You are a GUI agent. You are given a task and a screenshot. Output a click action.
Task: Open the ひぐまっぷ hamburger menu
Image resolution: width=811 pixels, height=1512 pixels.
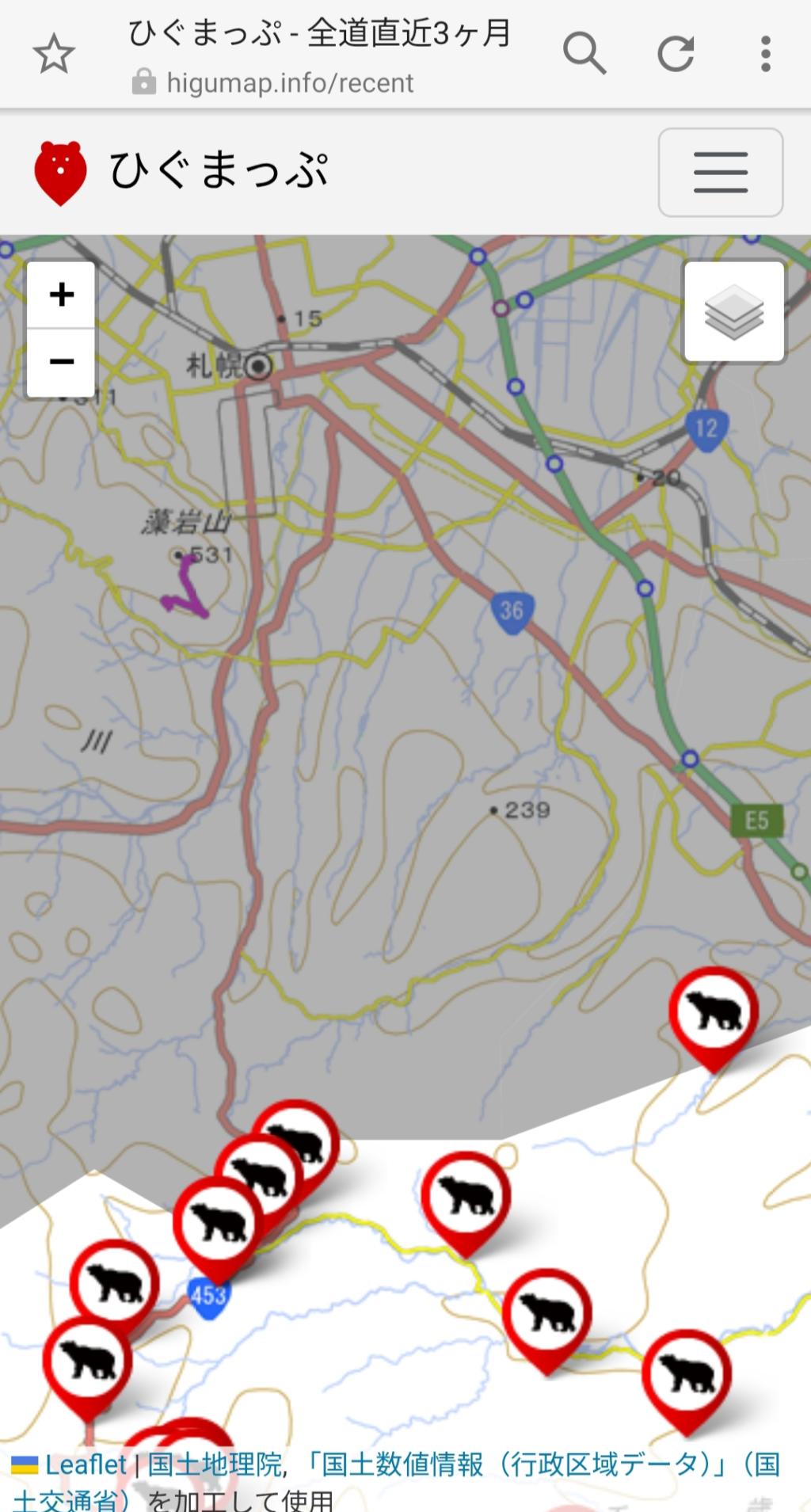coord(720,172)
